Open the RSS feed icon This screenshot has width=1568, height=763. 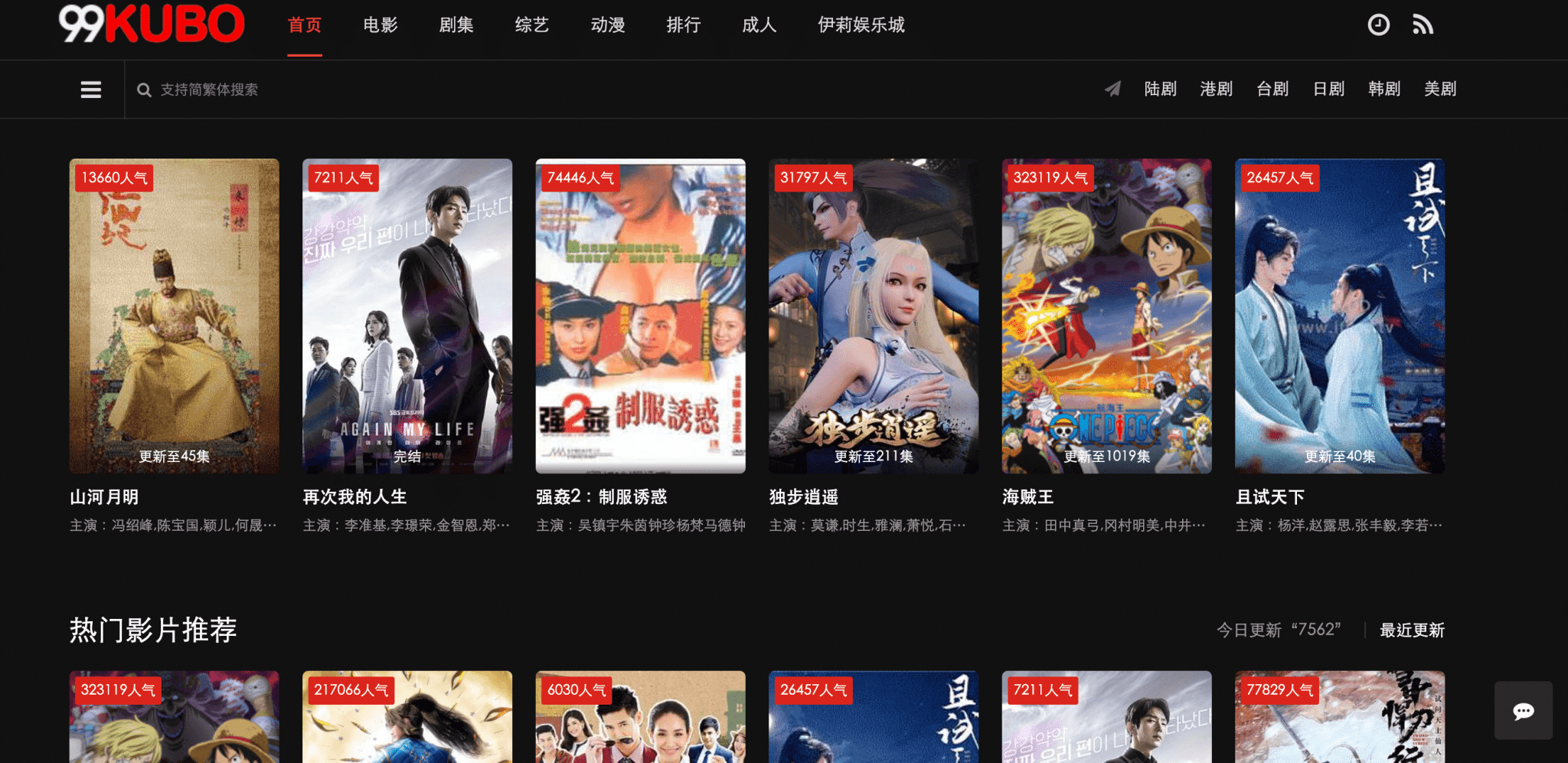1423,25
